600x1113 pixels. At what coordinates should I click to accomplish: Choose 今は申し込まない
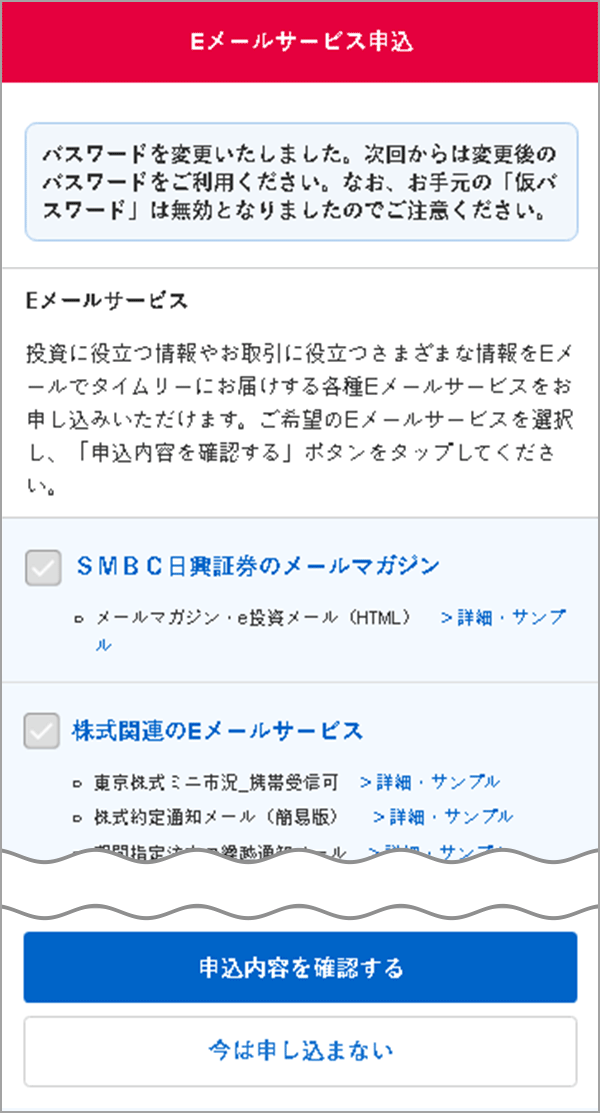(300, 1051)
